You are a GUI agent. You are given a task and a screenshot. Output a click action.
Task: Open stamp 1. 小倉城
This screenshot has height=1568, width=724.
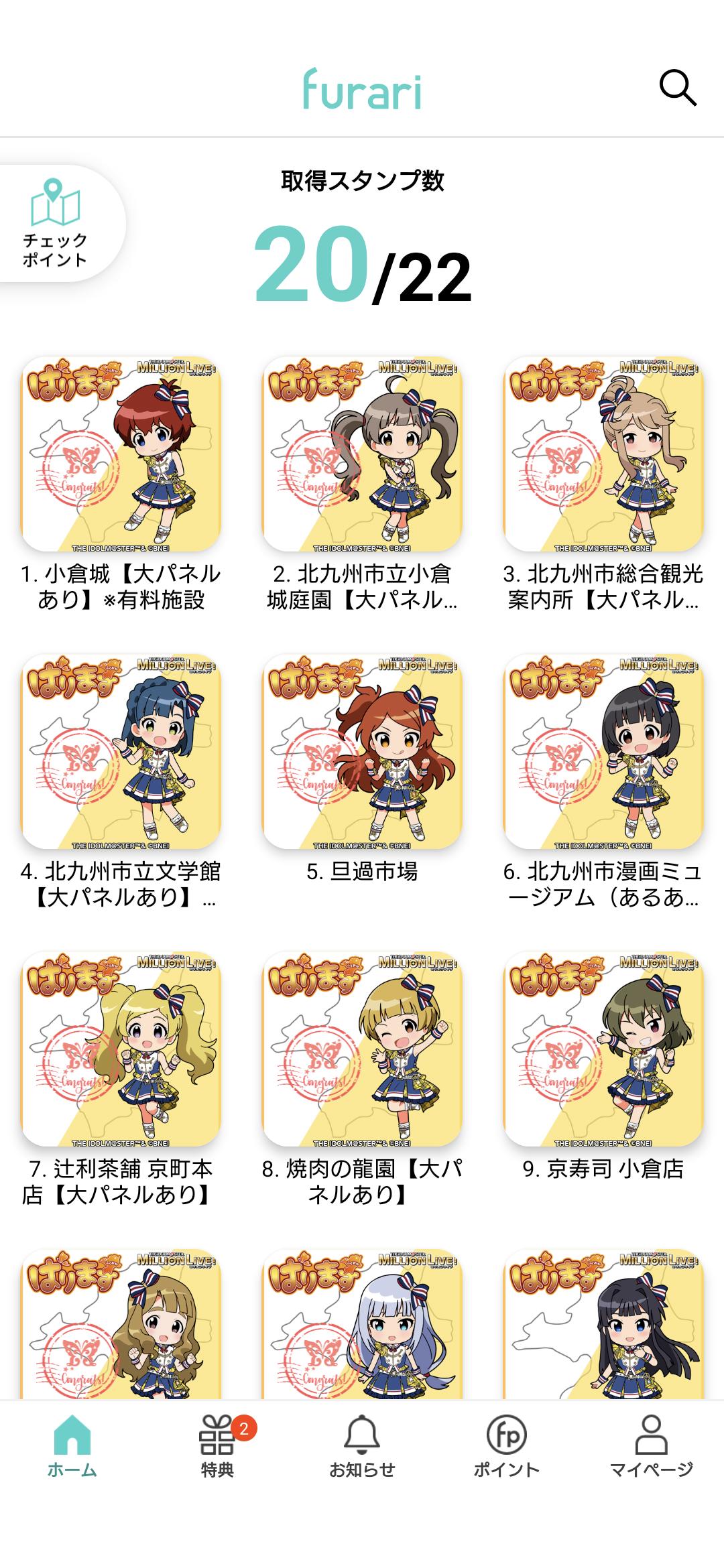click(x=121, y=454)
